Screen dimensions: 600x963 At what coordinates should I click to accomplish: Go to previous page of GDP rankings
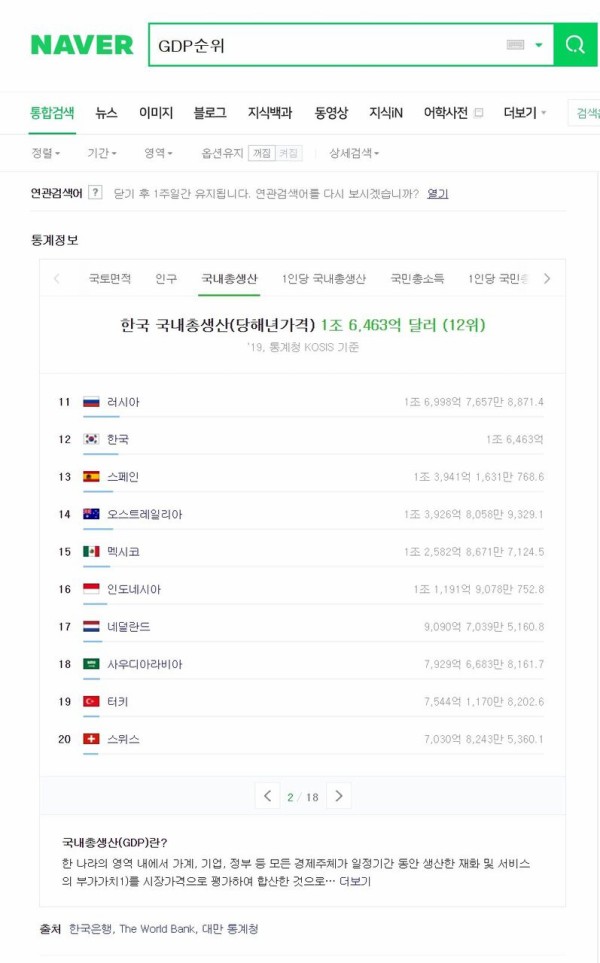point(267,796)
